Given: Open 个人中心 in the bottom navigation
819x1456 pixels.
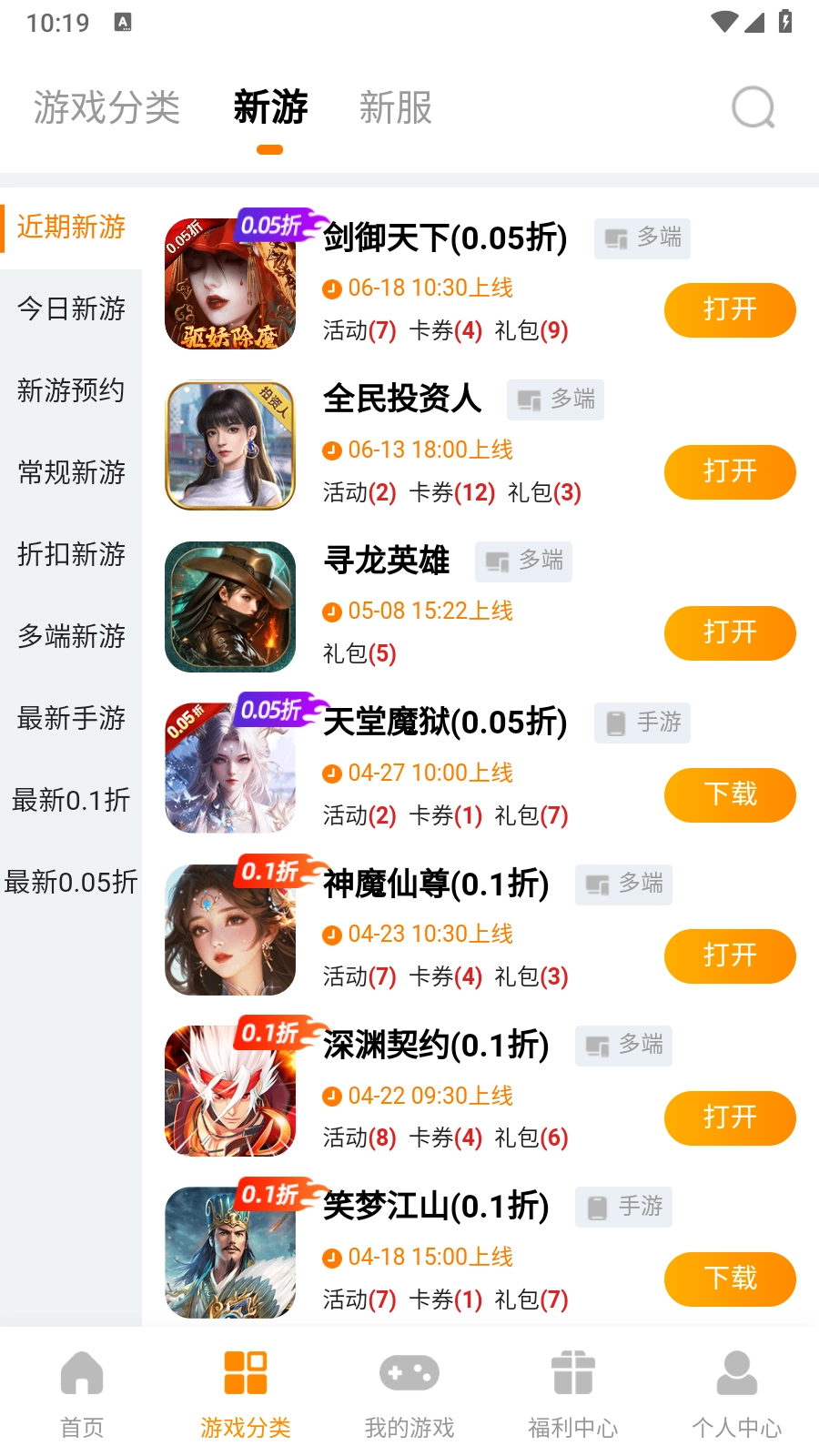Looking at the screenshot, I should tap(737, 1394).
